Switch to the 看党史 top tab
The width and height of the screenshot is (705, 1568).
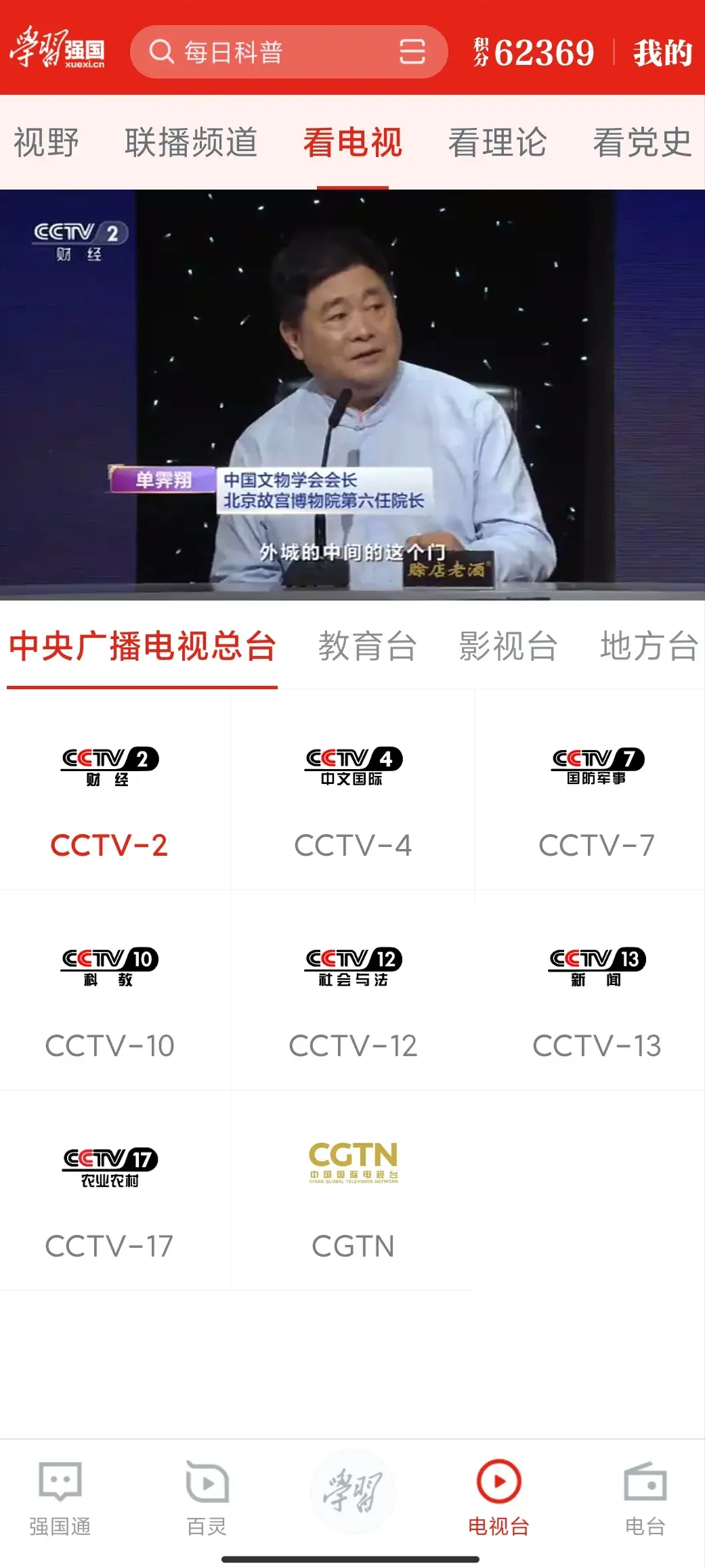click(x=641, y=143)
